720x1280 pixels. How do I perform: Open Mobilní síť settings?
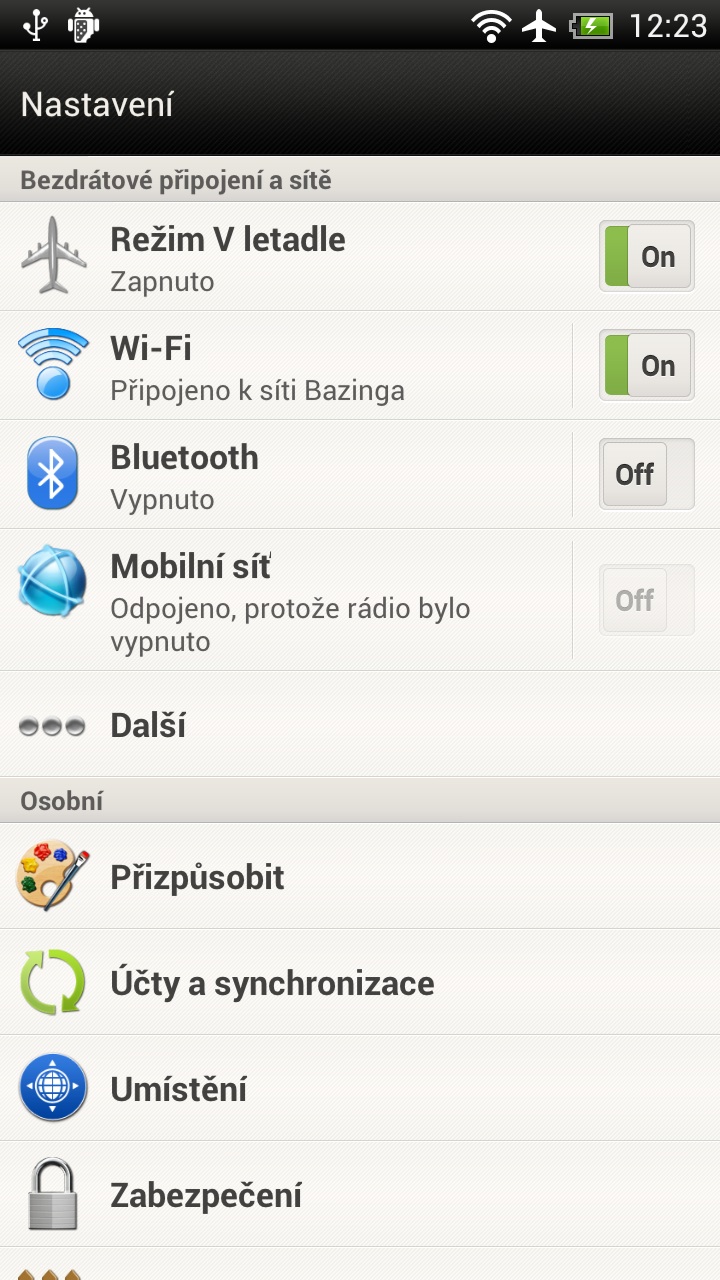(x=286, y=600)
